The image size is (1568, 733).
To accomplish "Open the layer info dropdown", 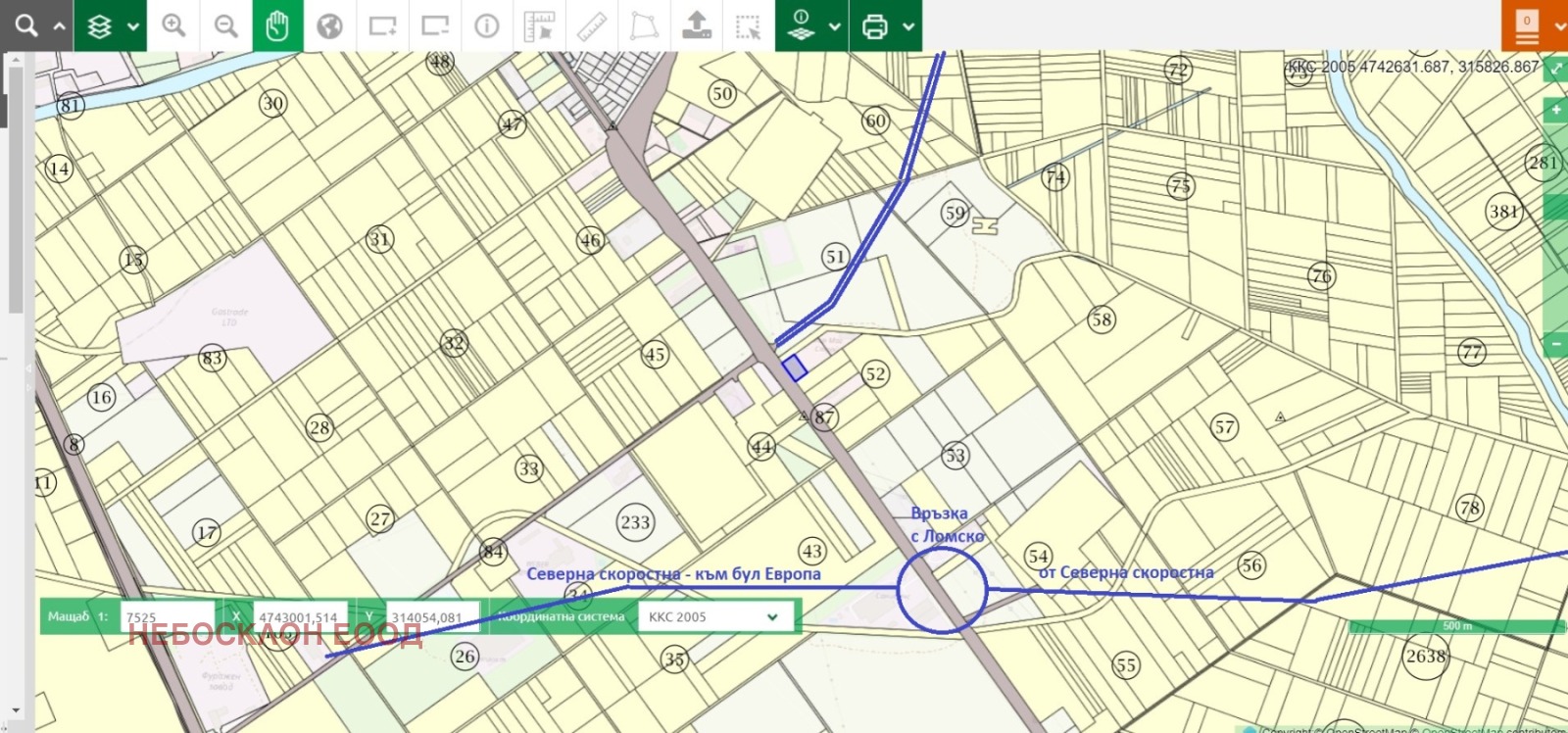I will tap(812, 26).
